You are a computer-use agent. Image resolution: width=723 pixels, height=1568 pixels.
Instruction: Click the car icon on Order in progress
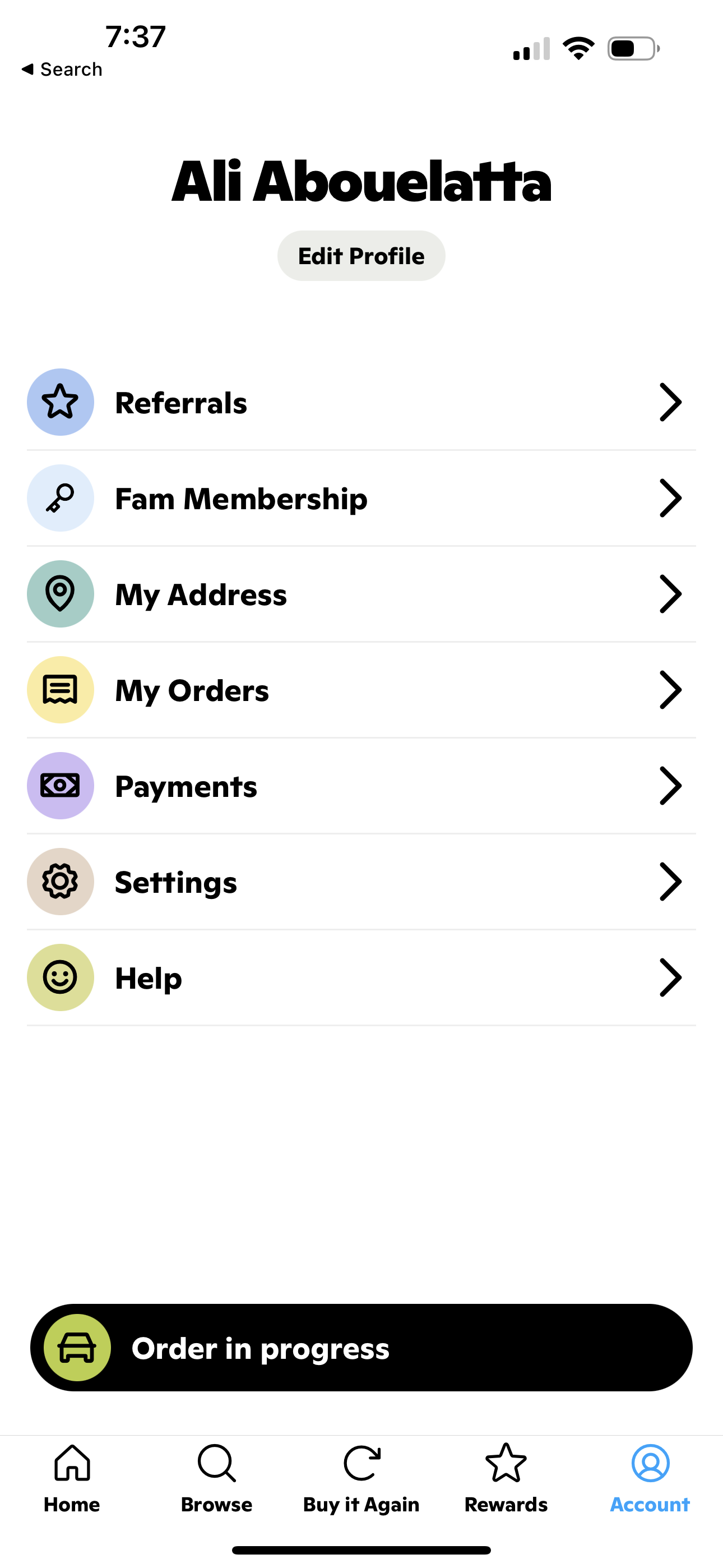tap(78, 1348)
